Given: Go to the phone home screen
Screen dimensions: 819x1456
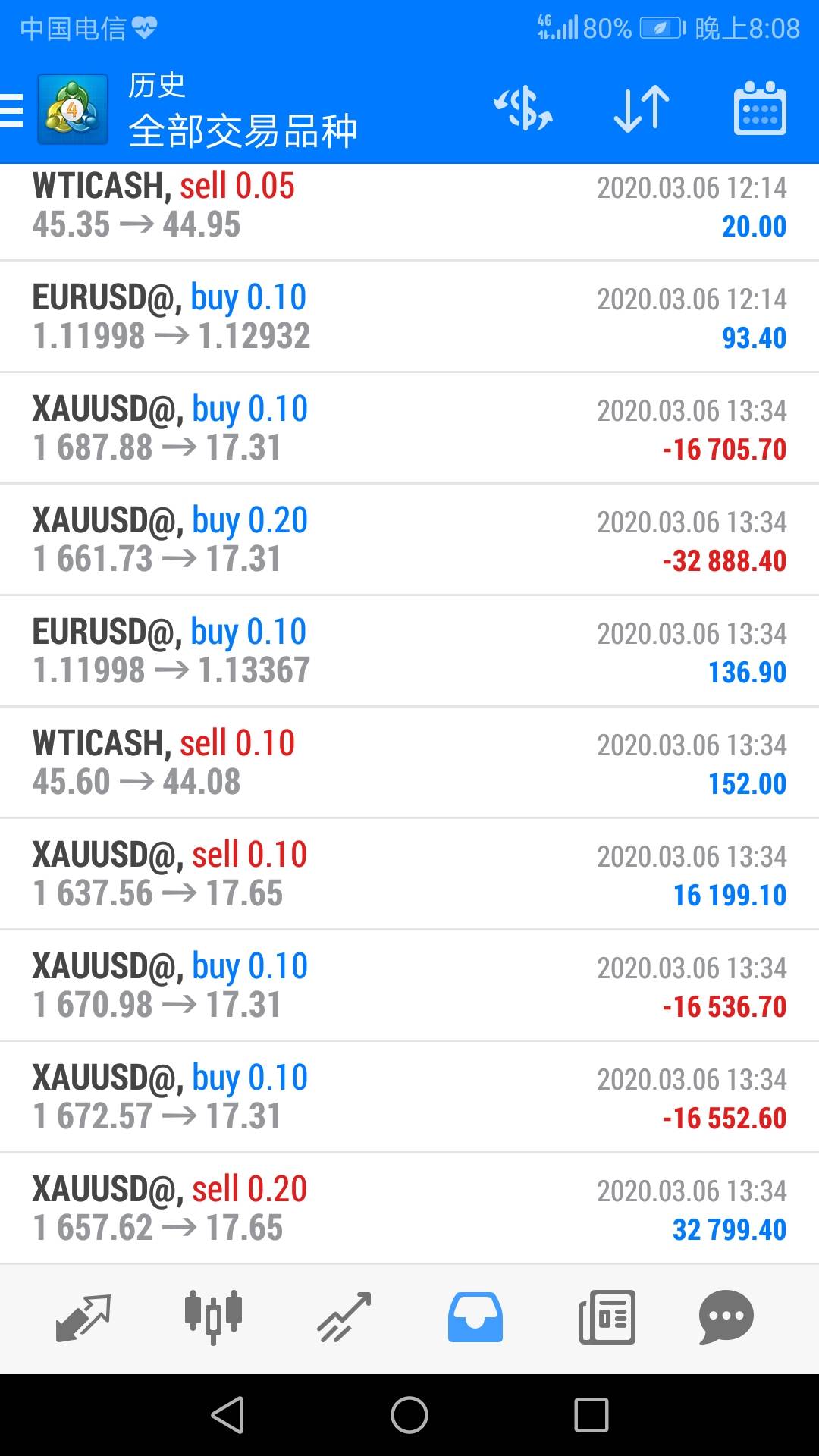Looking at the screenshot, I should coord(409,1415).
